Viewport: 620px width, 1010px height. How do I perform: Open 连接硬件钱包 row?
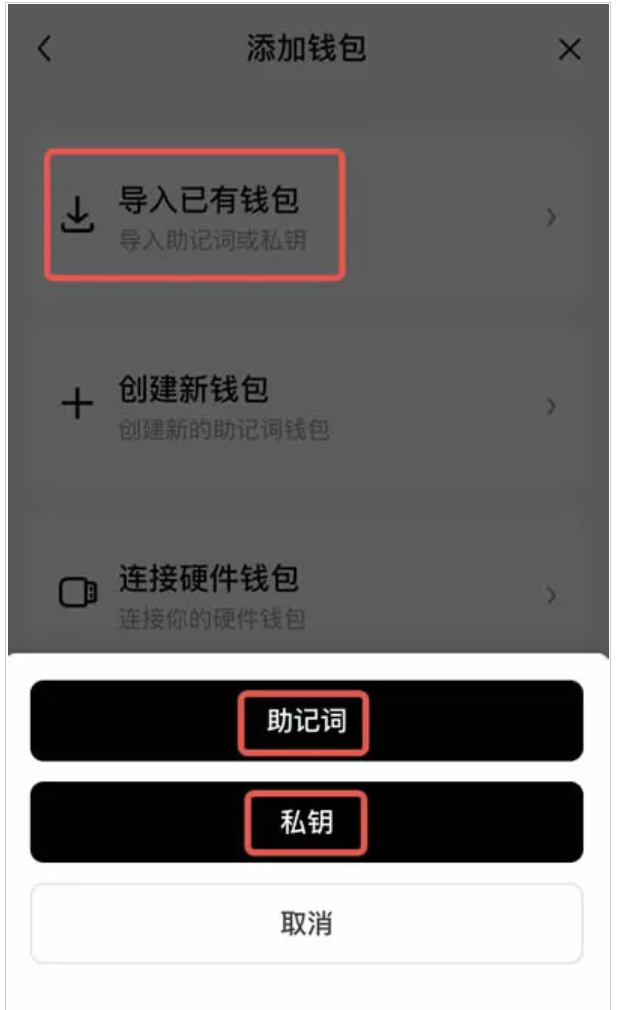(300, 594)
